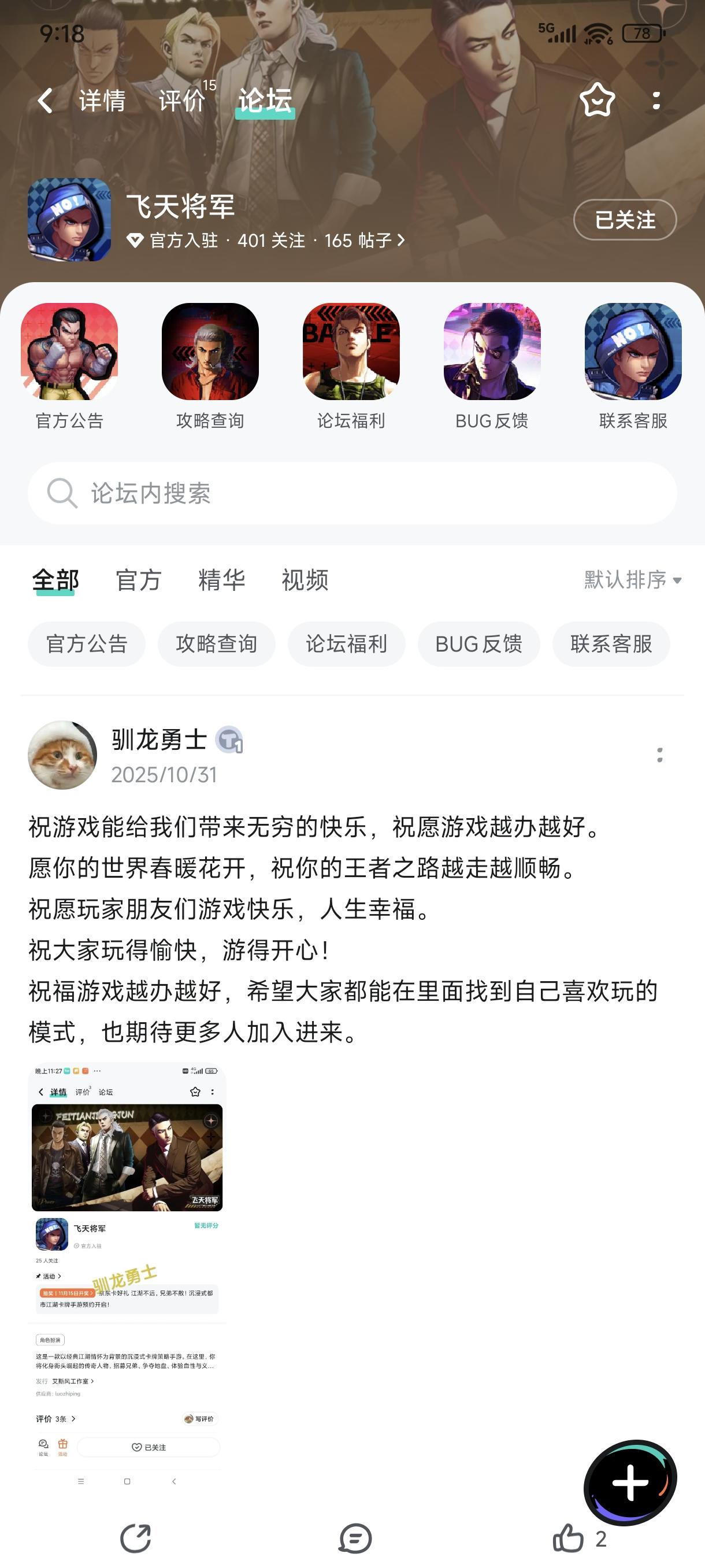Open the 论坛福利 forum perks icon
This screenshot has width=705, height=1568.
click(351, 350)
